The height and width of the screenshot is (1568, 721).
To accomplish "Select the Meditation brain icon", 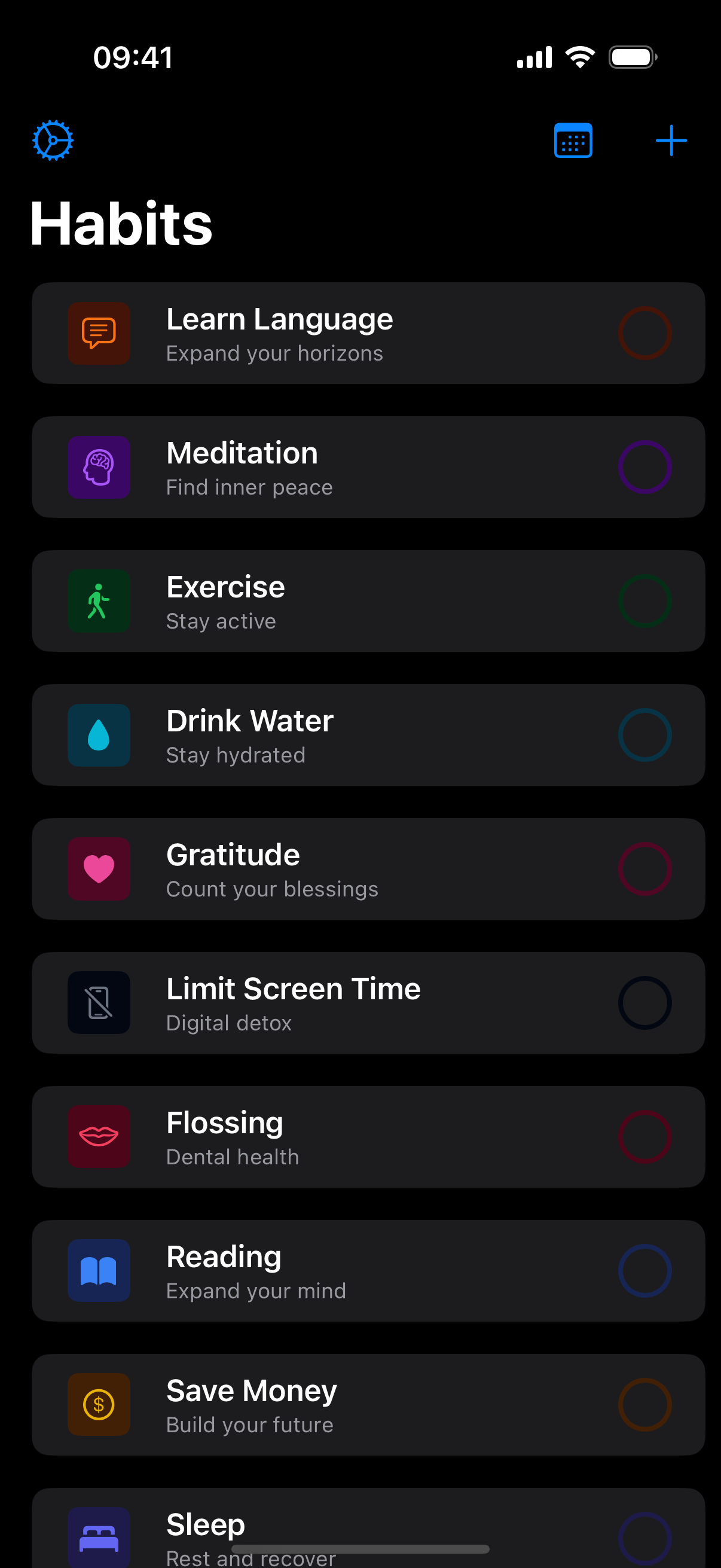I will pyautogui.click(x=99, y=467).
